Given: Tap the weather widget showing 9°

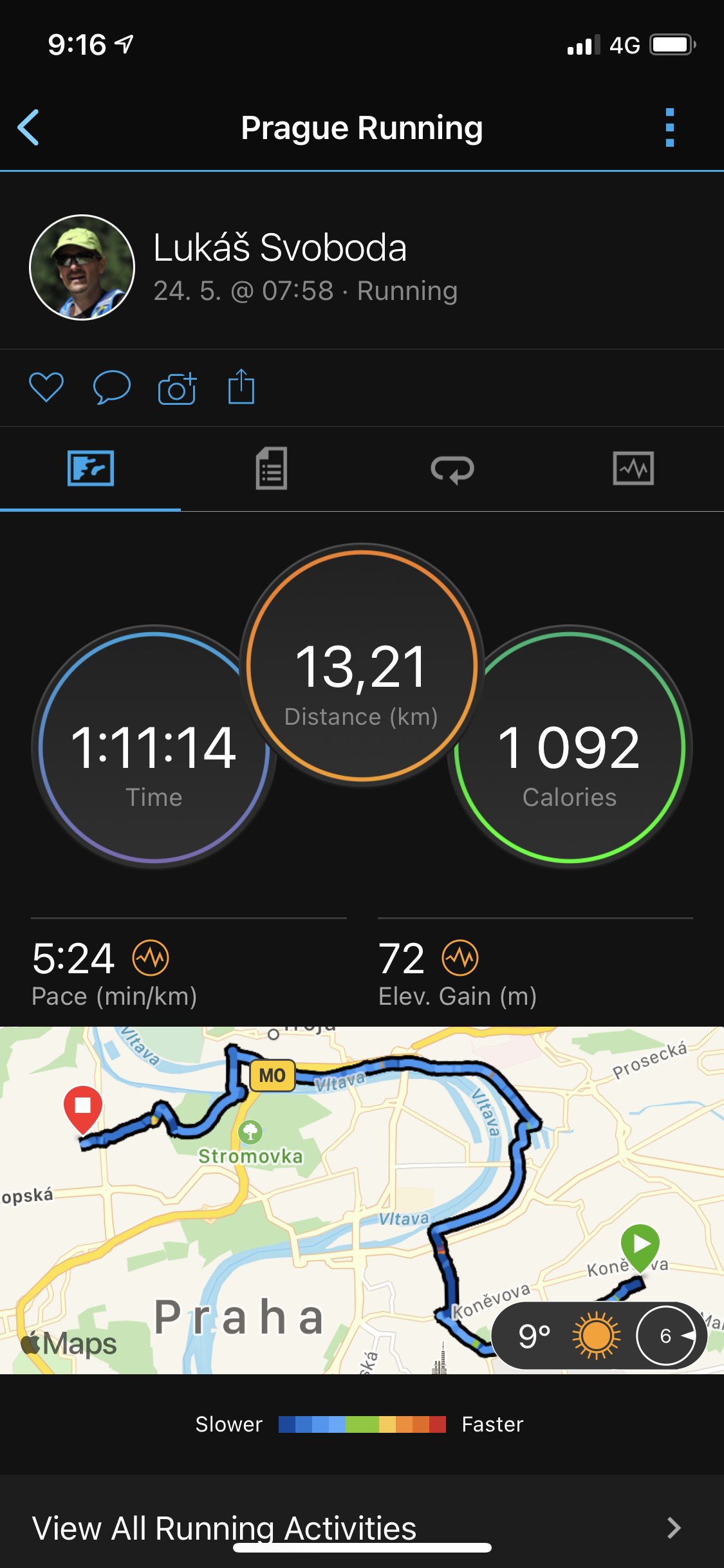Looking at the screenshot, I should tap(599, 1336).
